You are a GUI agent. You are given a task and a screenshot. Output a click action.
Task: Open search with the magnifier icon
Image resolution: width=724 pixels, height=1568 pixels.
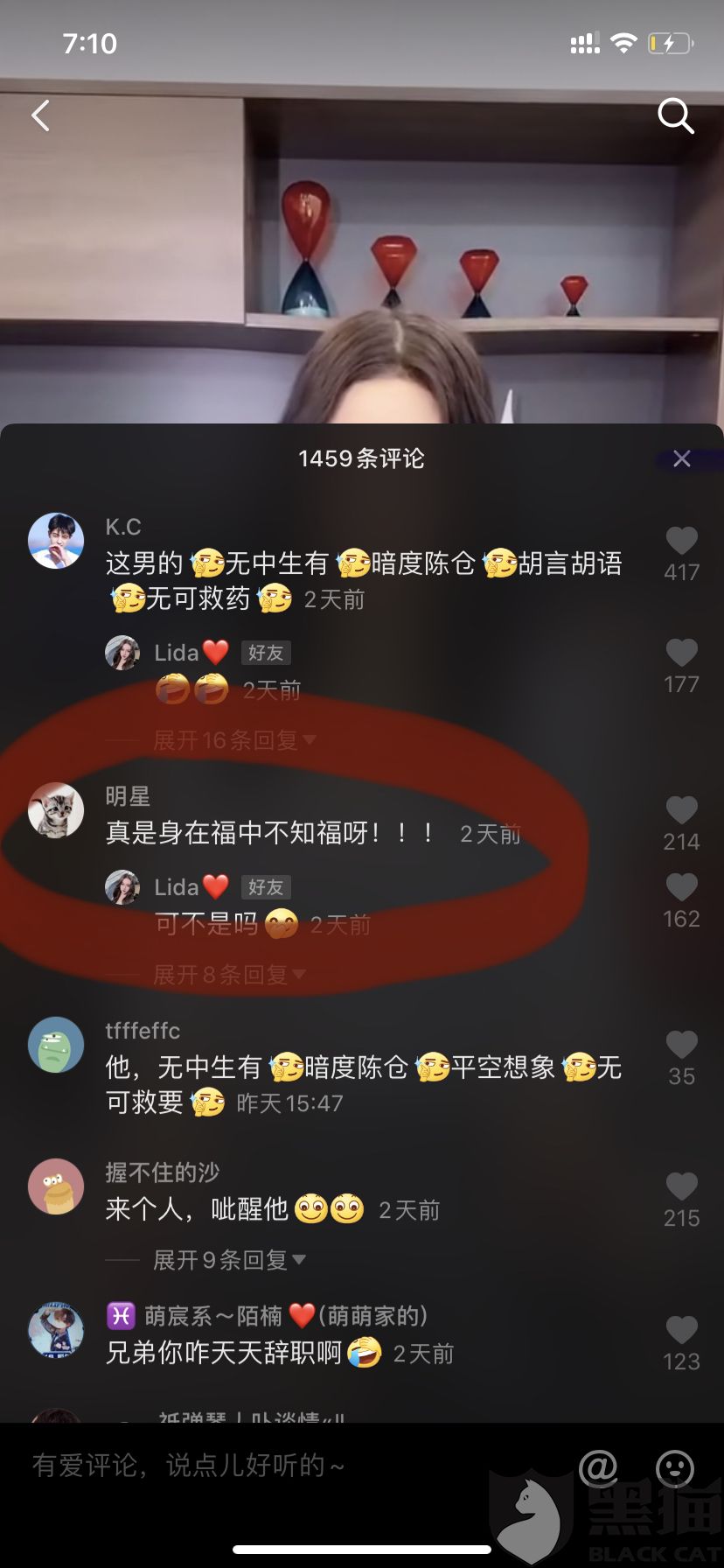pos(675,115)
